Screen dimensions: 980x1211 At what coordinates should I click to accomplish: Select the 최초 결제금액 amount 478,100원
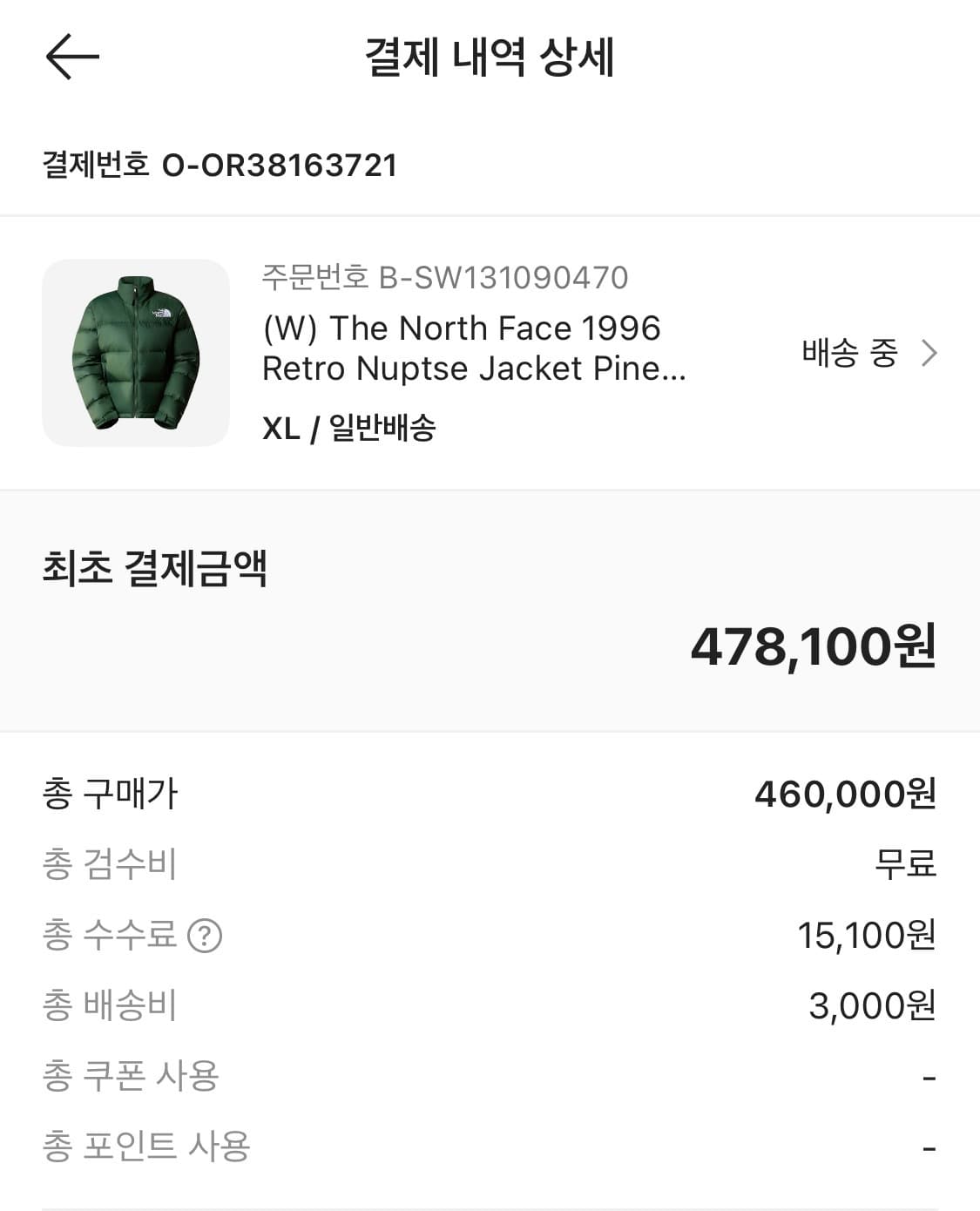coord(810,649)
